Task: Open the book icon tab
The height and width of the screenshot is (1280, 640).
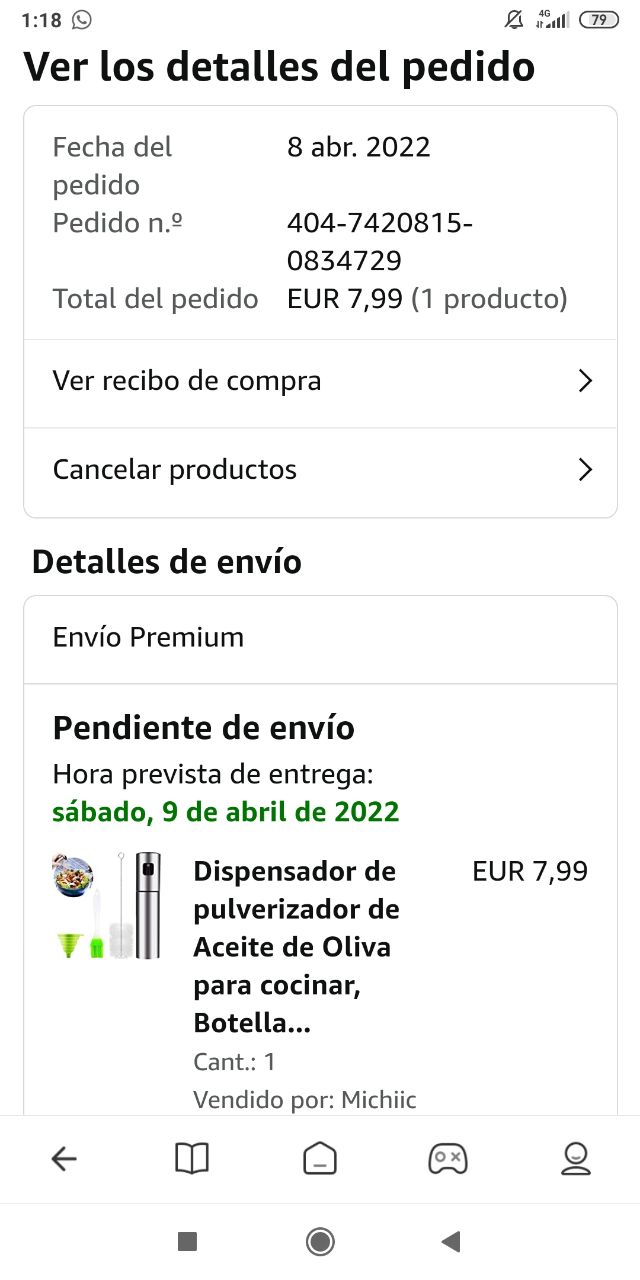Action: tap(192, 1159)
